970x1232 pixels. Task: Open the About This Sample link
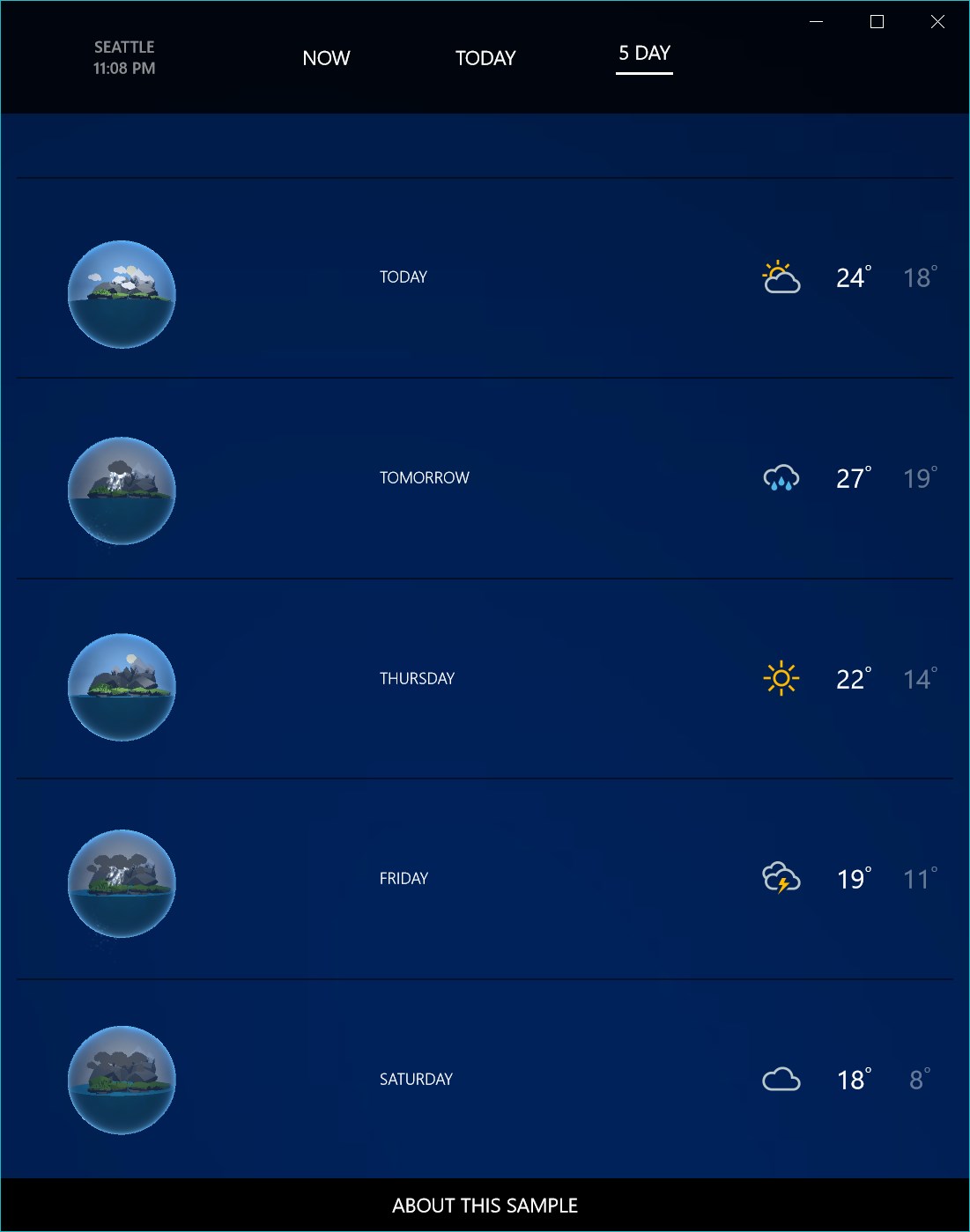[485, 1206]
